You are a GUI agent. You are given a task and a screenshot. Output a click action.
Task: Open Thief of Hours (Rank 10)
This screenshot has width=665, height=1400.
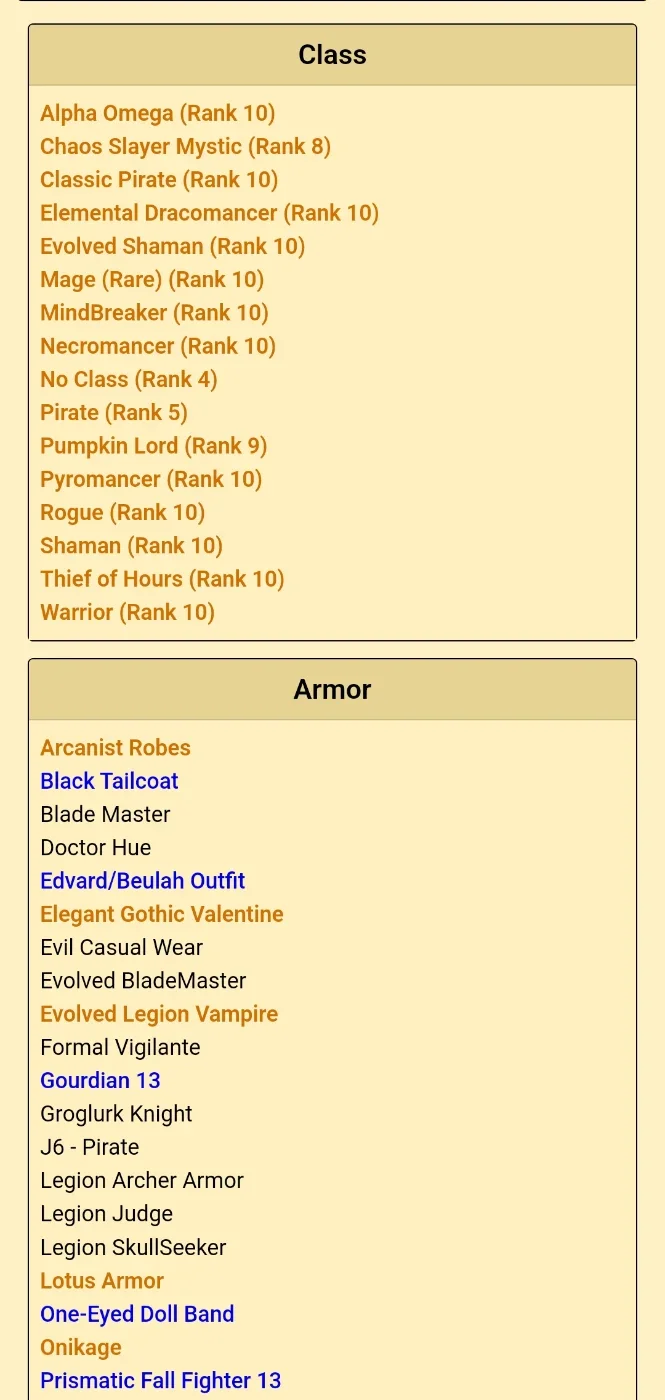[162, 579]
